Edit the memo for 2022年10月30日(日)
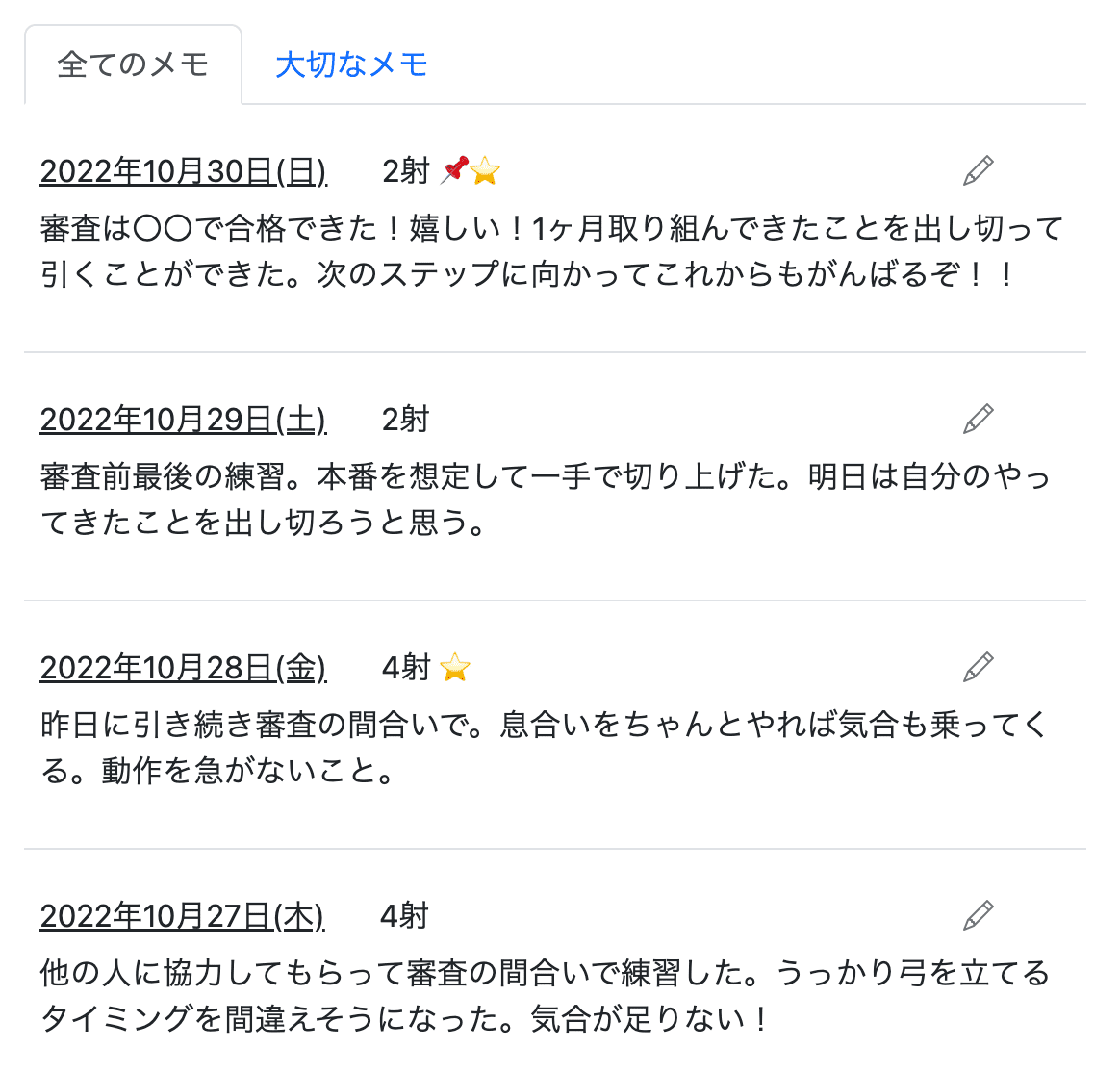The width and height of the screenshot is (1120, 1073). [x=978, y=171]
